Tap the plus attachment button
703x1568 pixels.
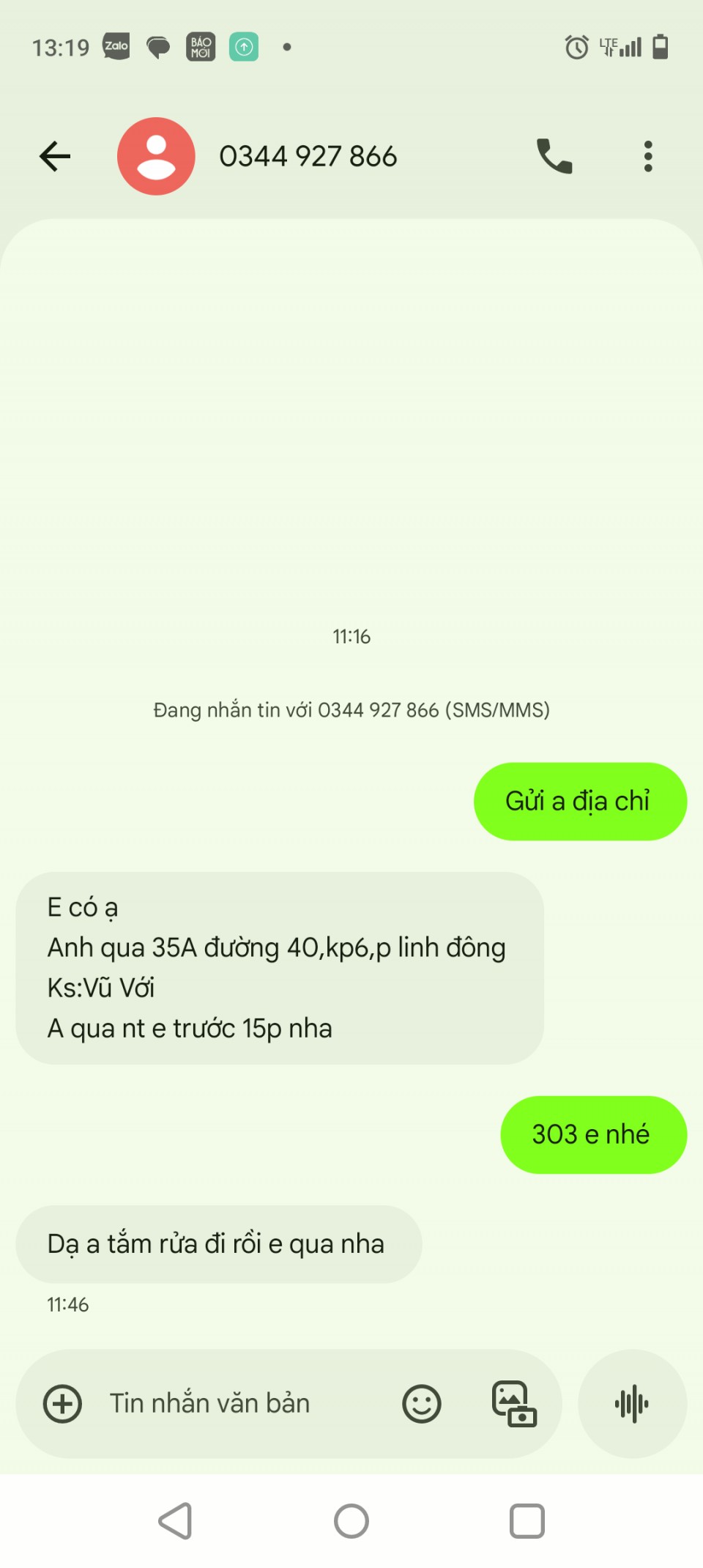click(63, 1404)
